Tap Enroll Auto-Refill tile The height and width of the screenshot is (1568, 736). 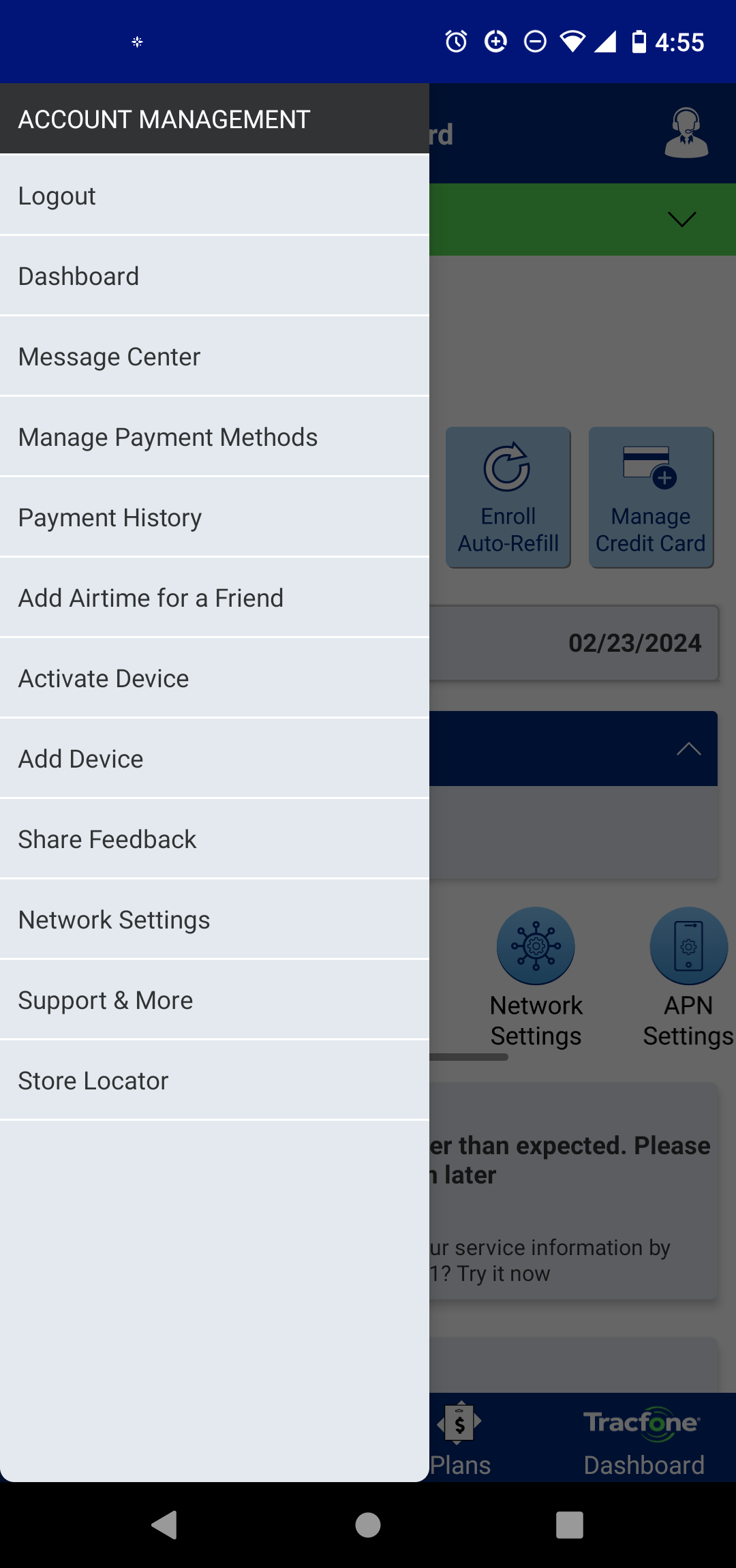tap(508, 498)
